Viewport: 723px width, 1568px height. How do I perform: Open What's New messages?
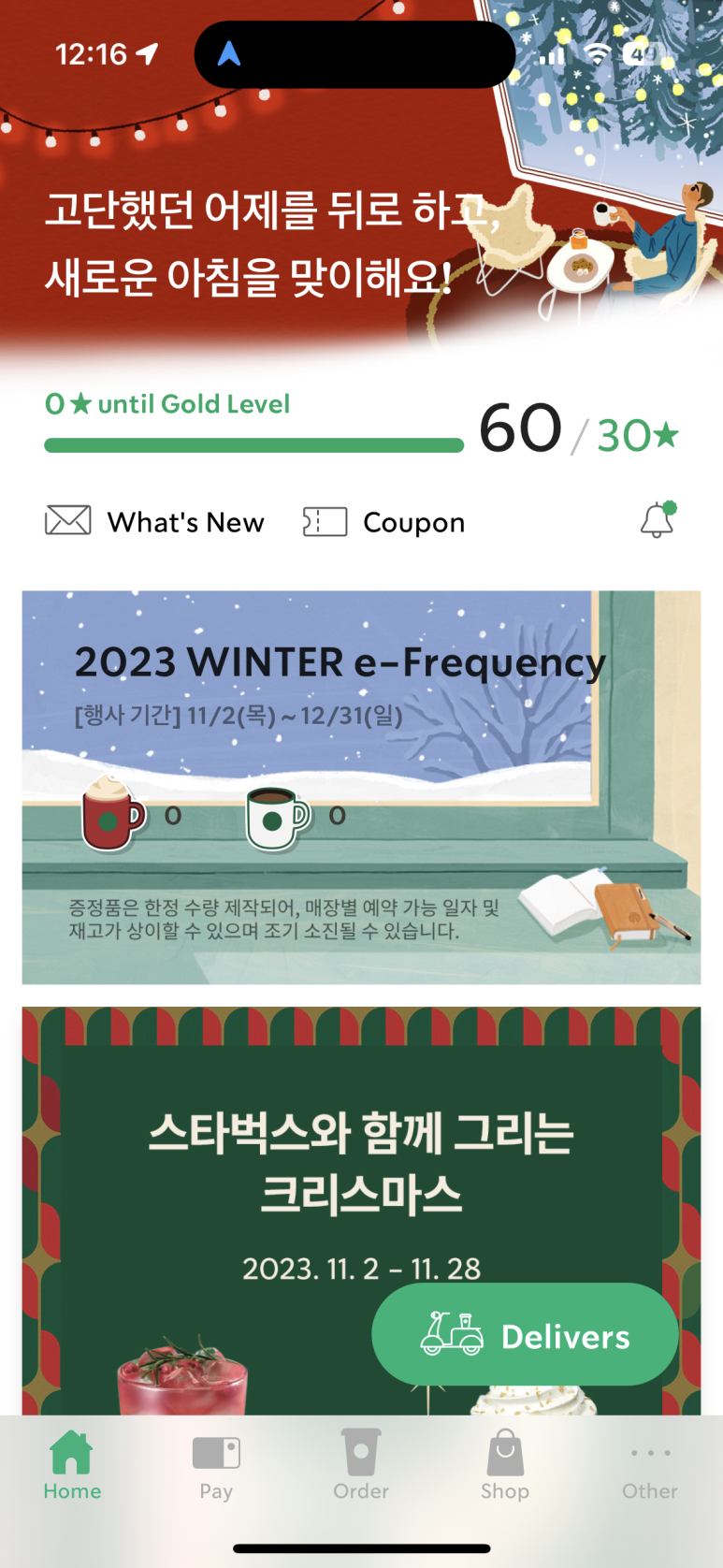(x=155, y=522)
